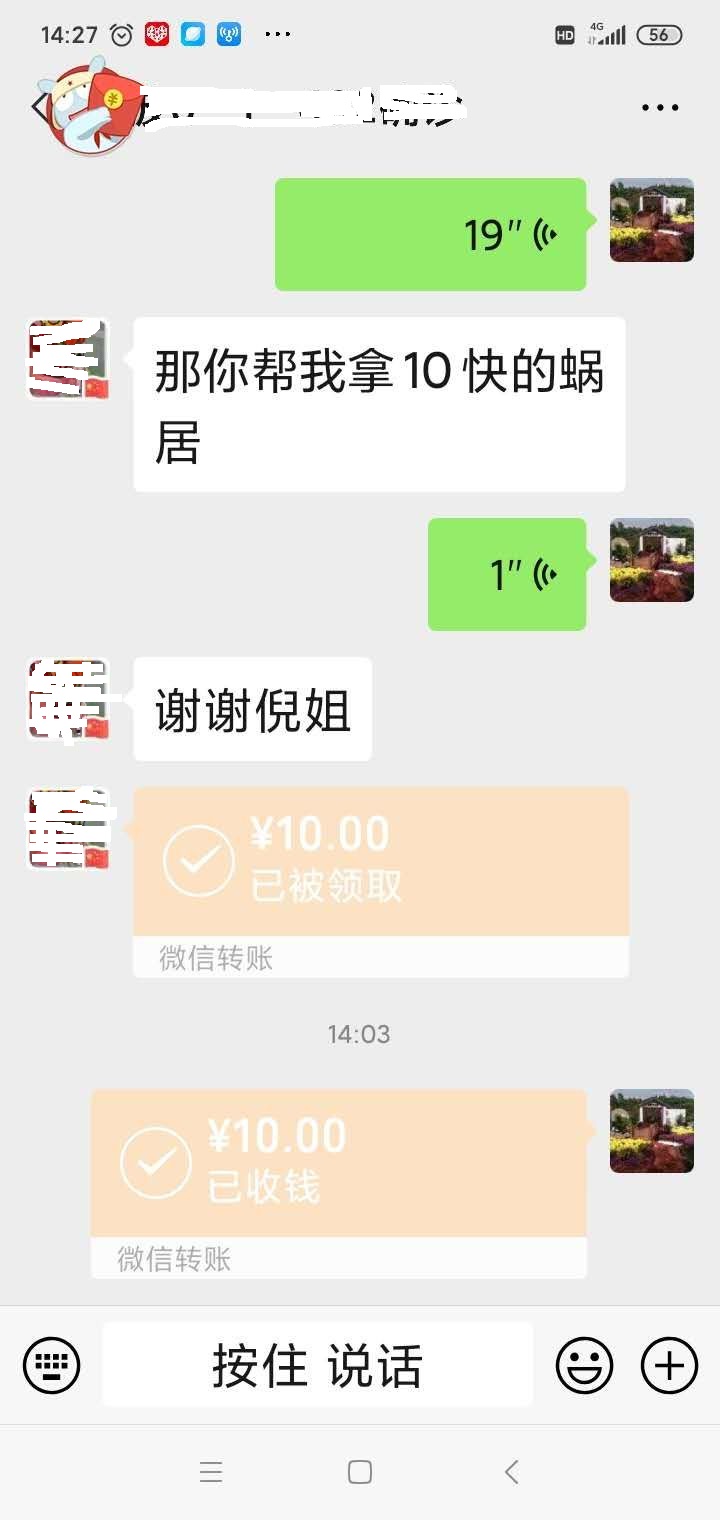720x1520 pixels.
Task: Play the 1-second voice message
Action: tap(506, 574)
